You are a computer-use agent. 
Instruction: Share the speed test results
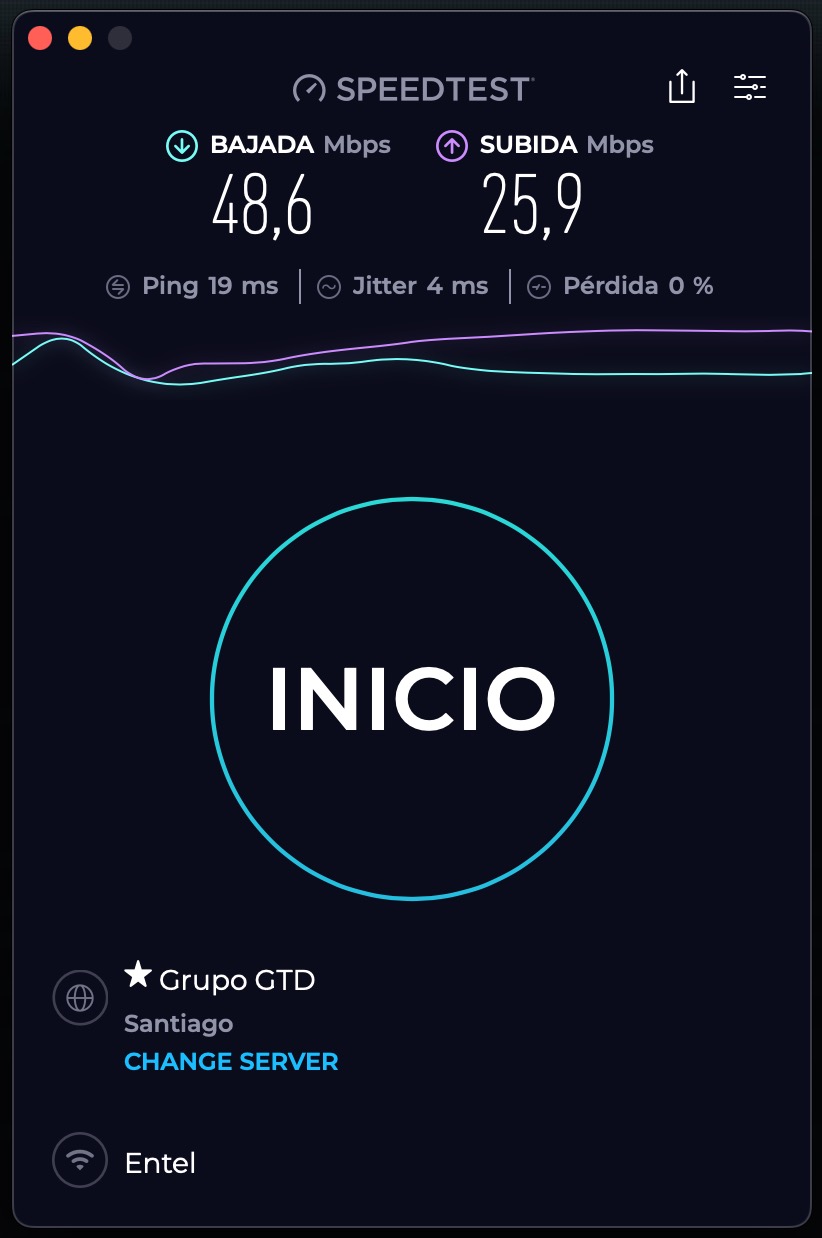[681, 87]
